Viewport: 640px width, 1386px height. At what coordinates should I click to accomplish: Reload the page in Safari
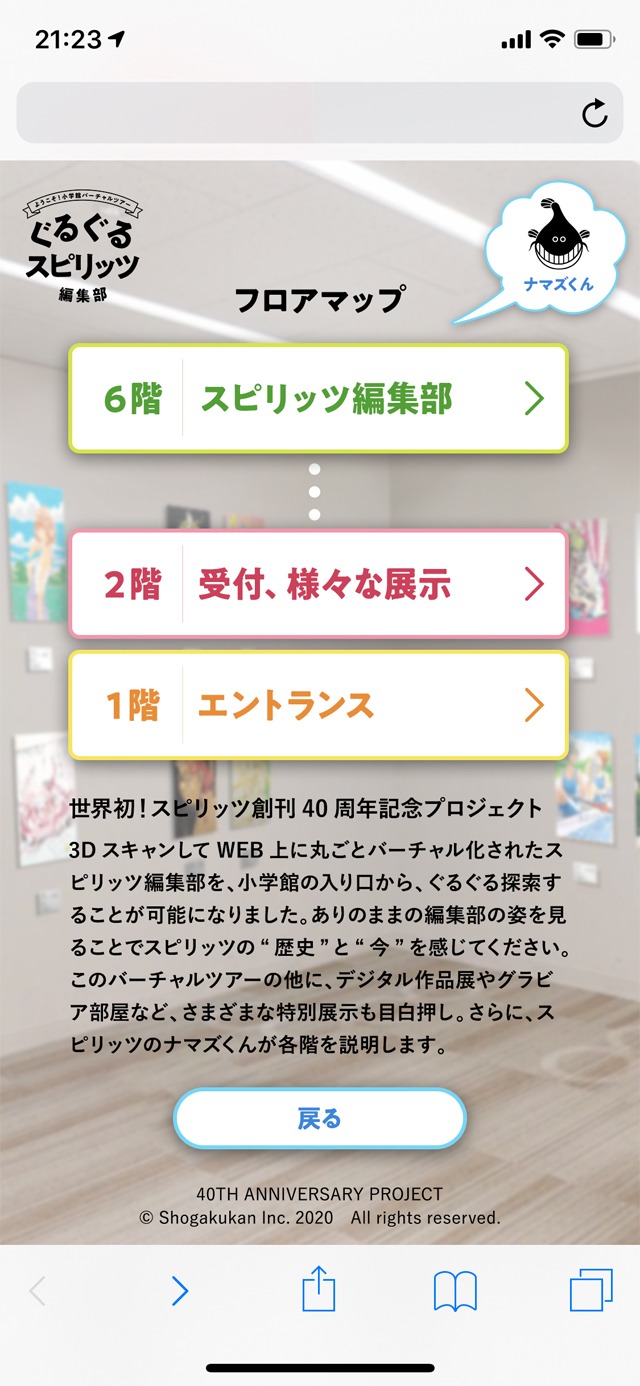point(594,114)
